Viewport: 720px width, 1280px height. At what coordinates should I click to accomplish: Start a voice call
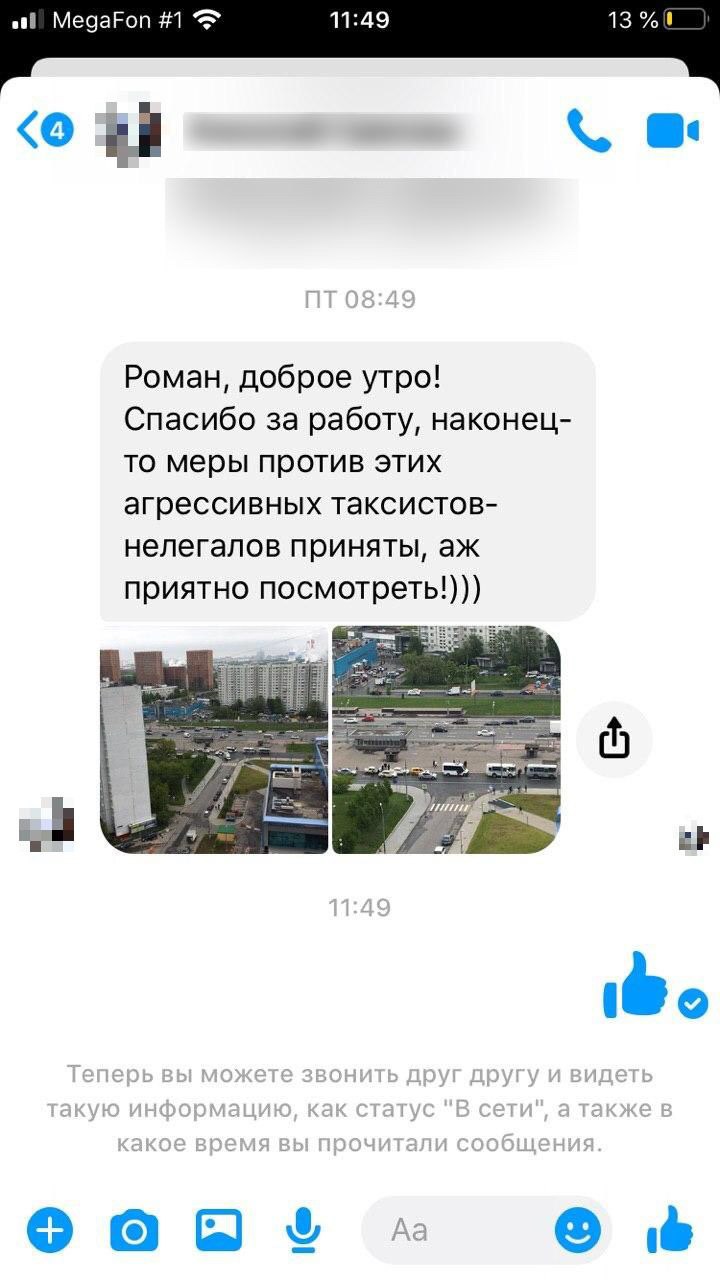click(x=588, y=130)
